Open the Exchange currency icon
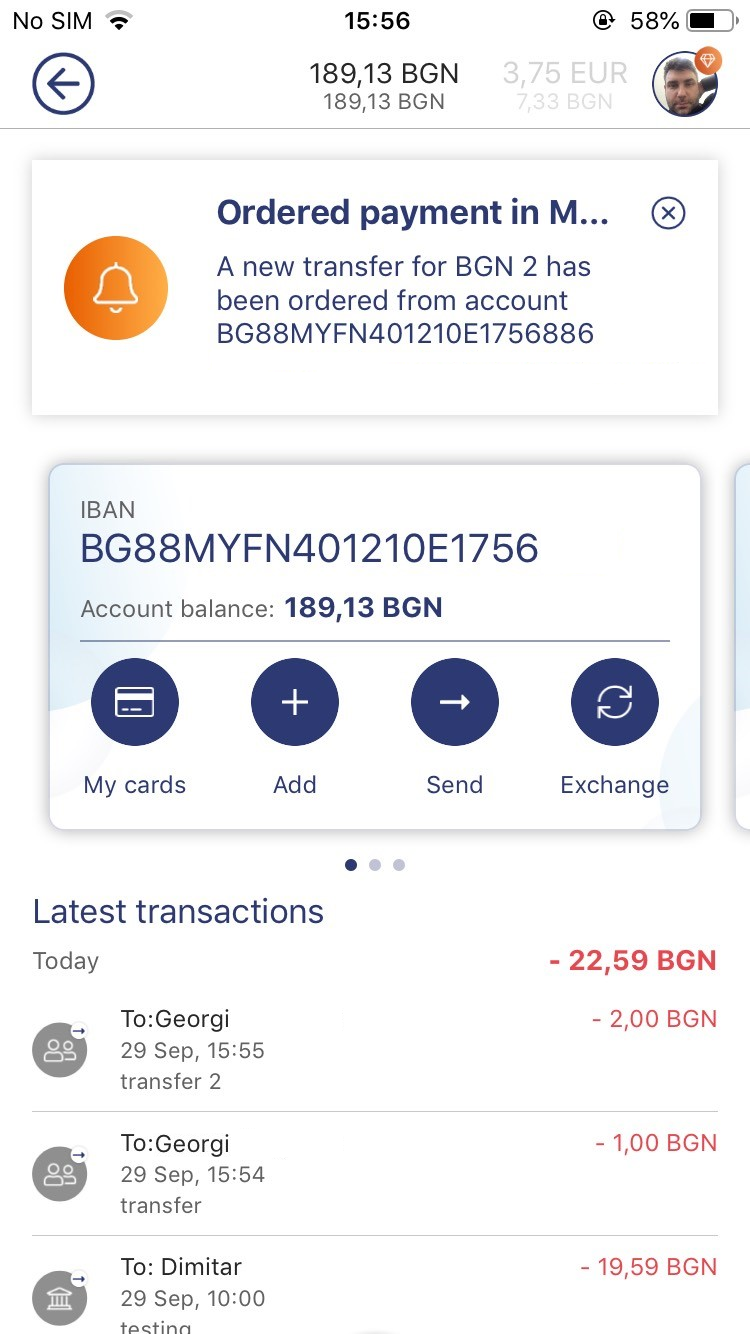The width and height of the screenshot is (750, 1334). pos(614,702)
